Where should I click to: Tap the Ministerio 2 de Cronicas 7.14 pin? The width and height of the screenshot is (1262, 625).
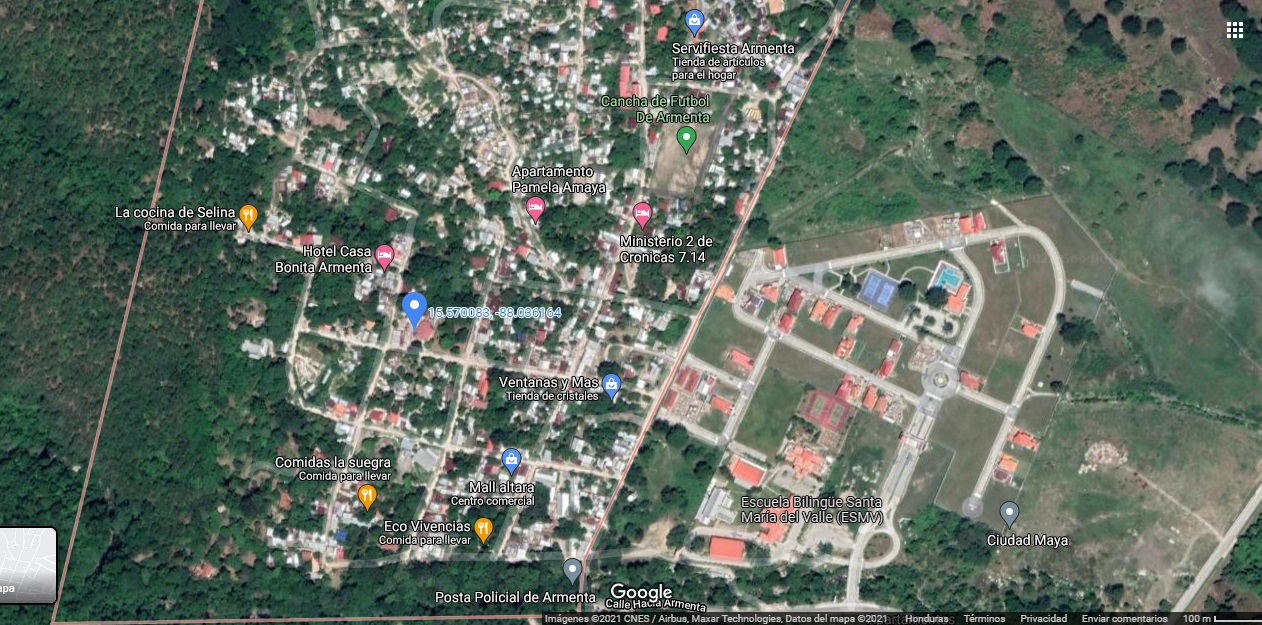(x=642, y=214)
